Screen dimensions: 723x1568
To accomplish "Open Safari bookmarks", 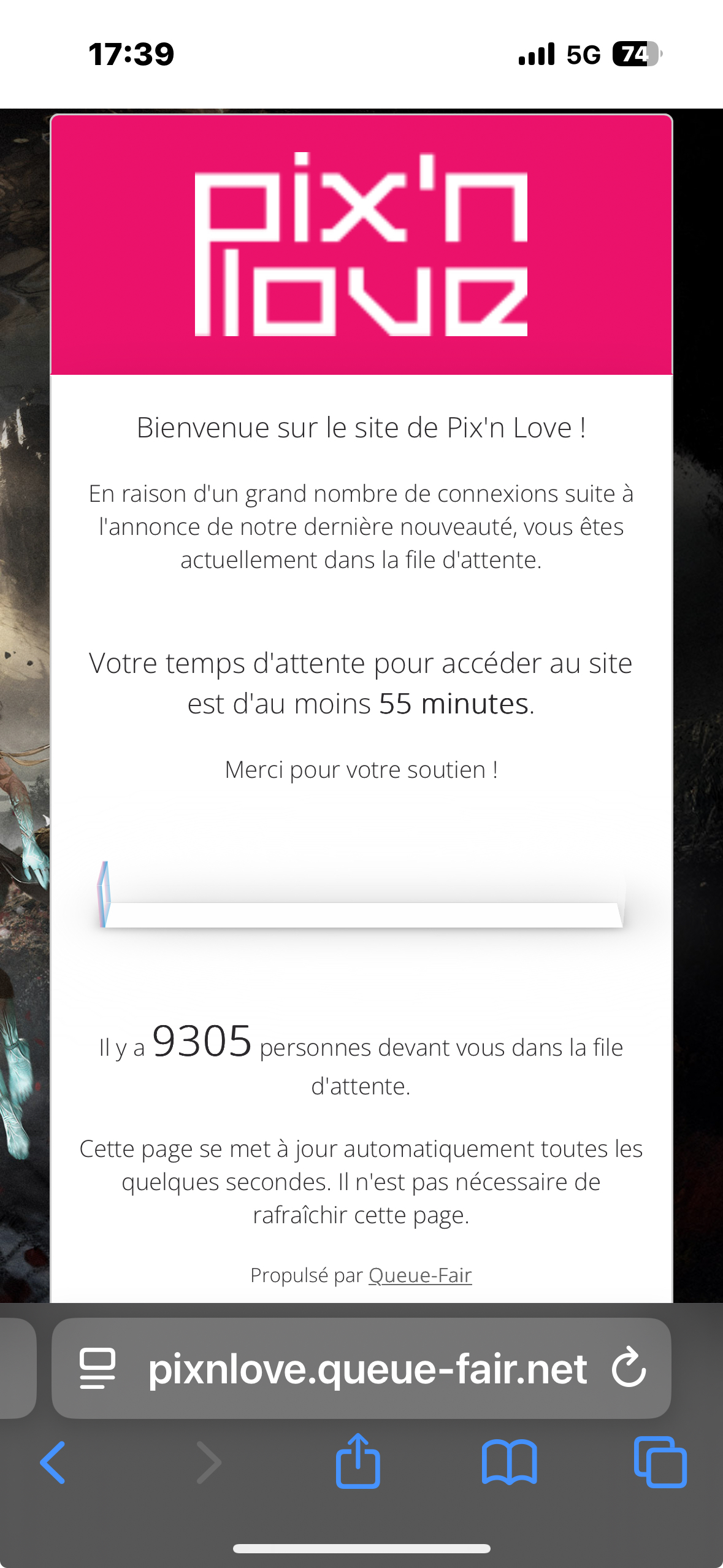I will 509,1462.
